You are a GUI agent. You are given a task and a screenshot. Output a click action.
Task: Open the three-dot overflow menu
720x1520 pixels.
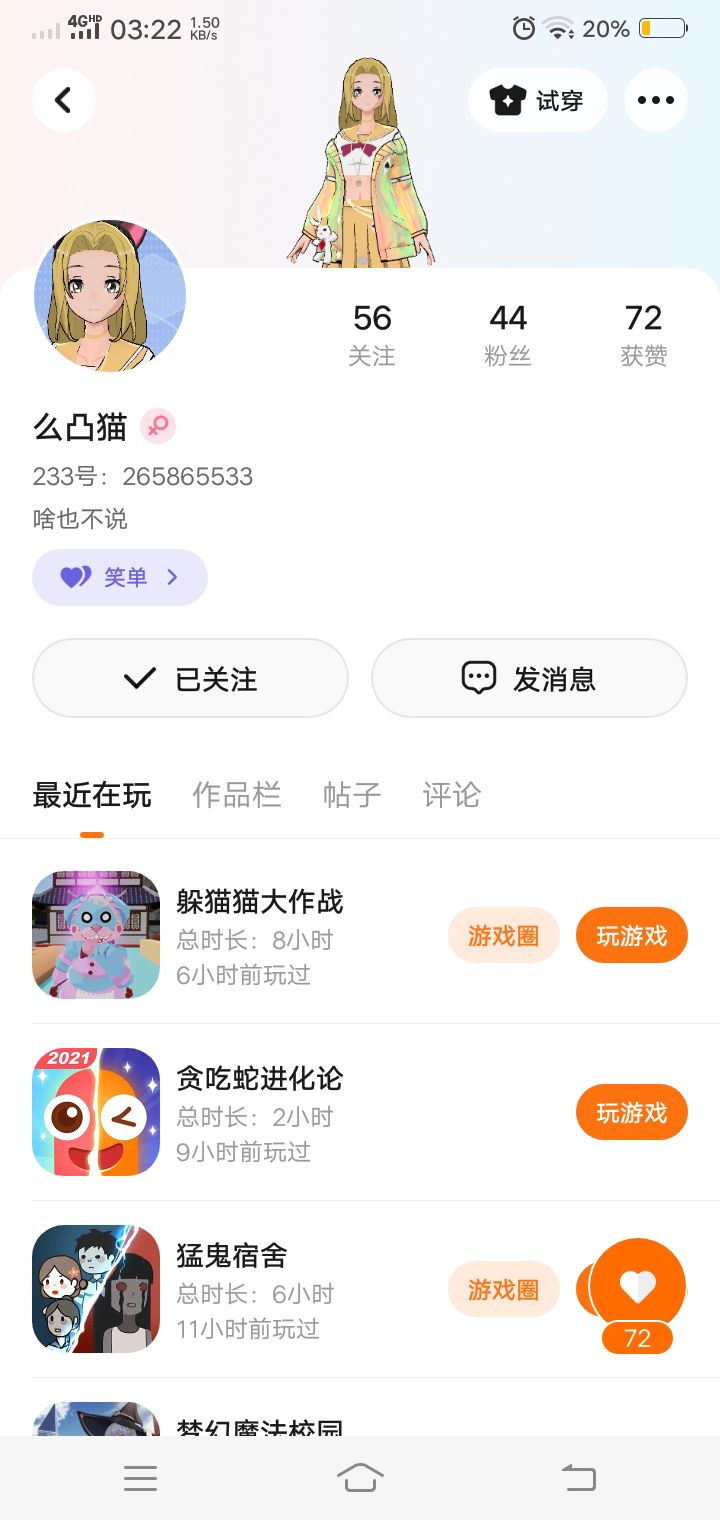[x=656, y=100]
